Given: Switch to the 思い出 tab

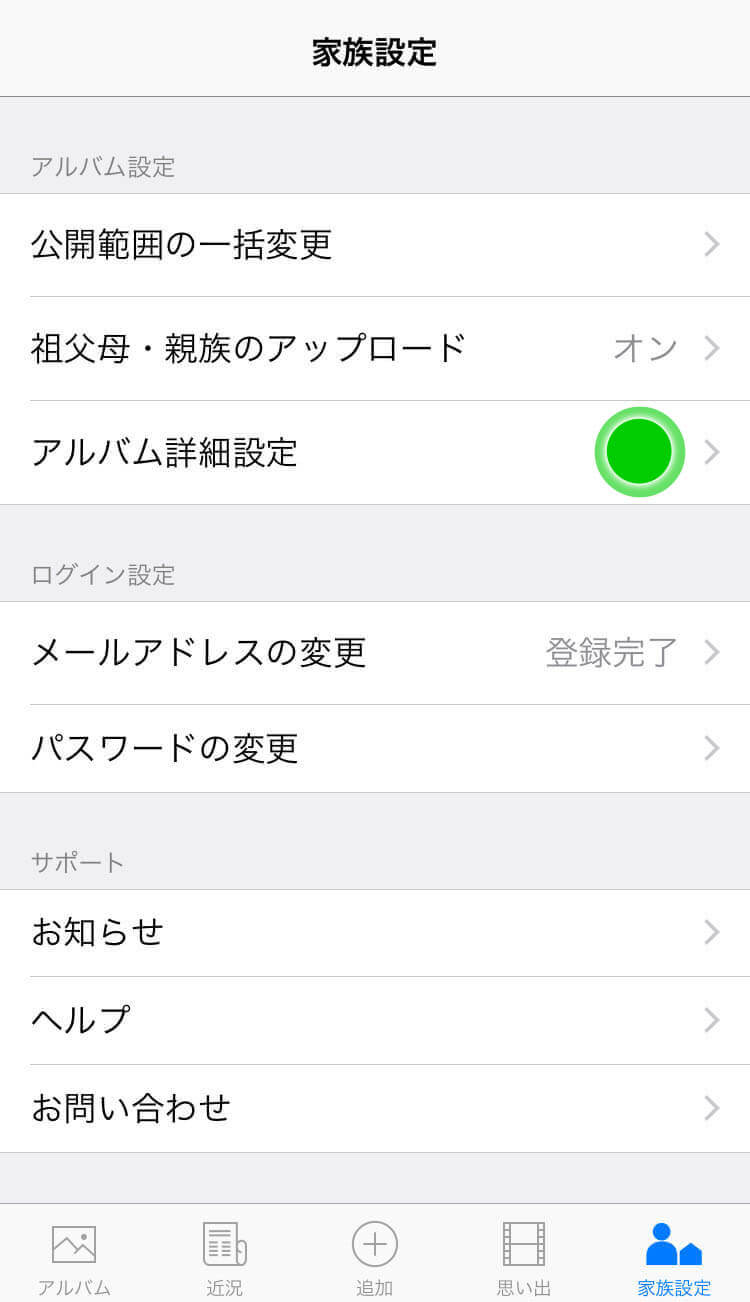Looking at the screenshot, I should coord(525,1258).
